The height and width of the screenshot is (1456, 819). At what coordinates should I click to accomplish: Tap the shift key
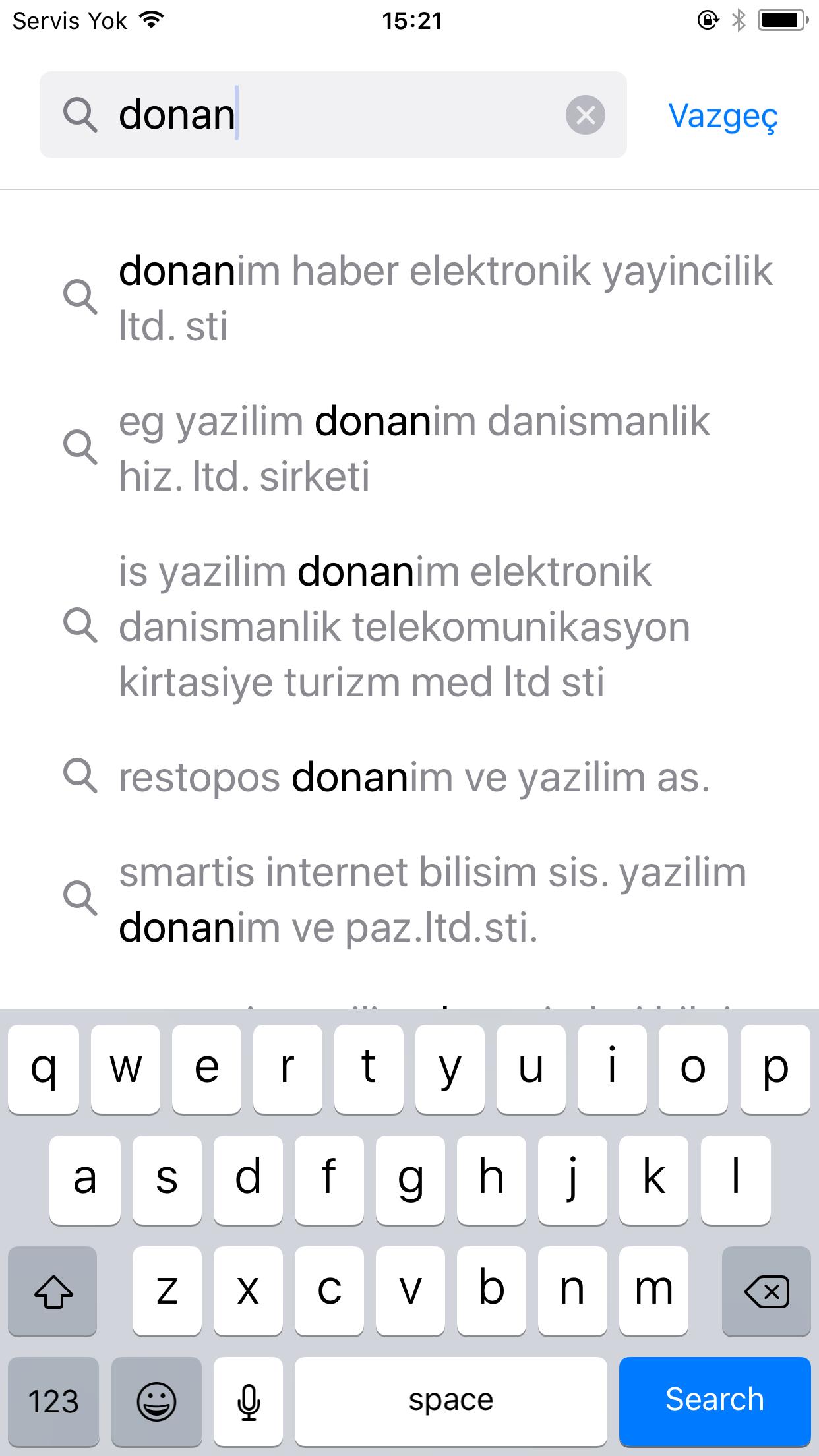click(x=53, y=1291)
